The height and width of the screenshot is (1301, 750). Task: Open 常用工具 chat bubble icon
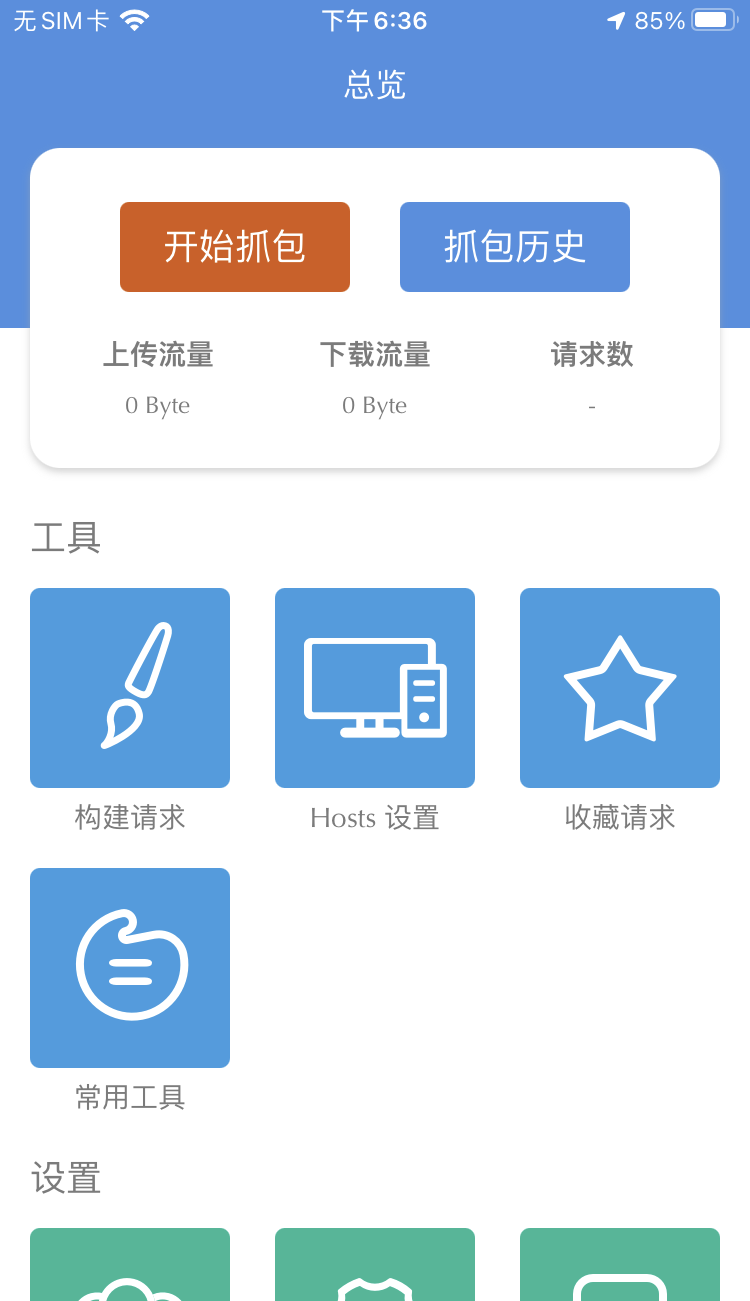[x=130, y=968]
